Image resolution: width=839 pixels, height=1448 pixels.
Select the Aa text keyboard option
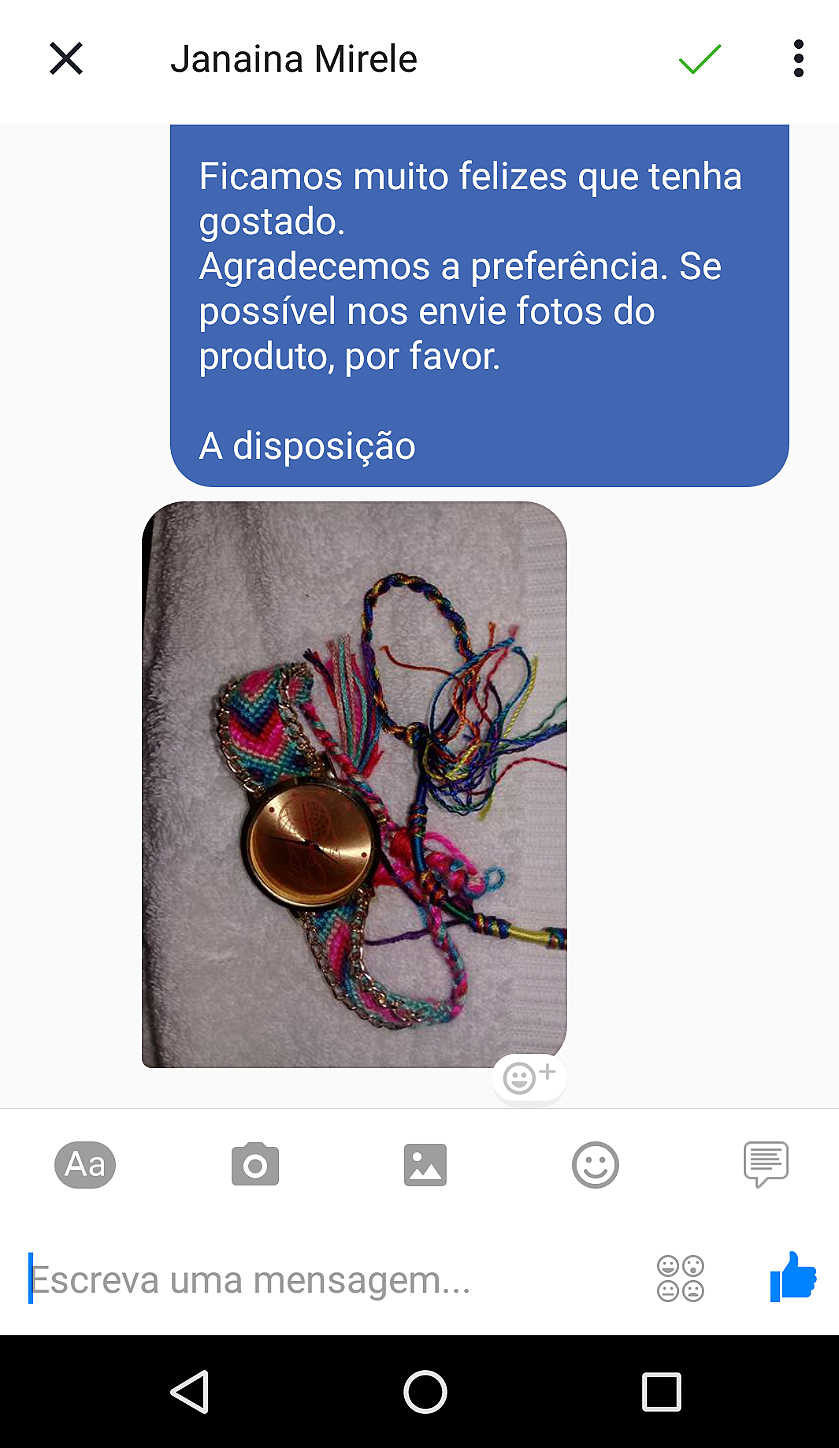pyautogui.click(x=85, y=1165)
